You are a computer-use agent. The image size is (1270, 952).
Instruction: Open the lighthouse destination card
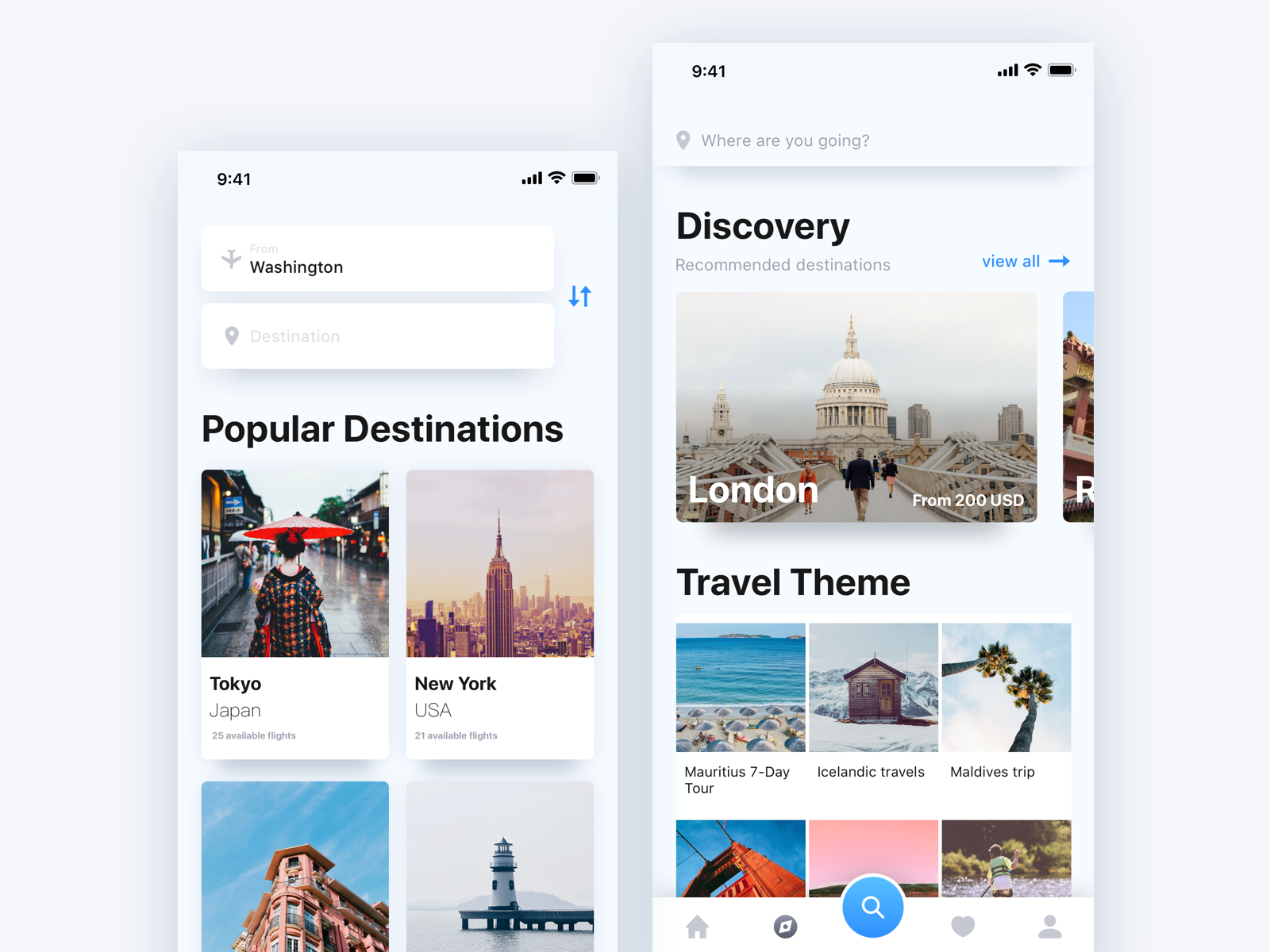[x=499, y=866]
